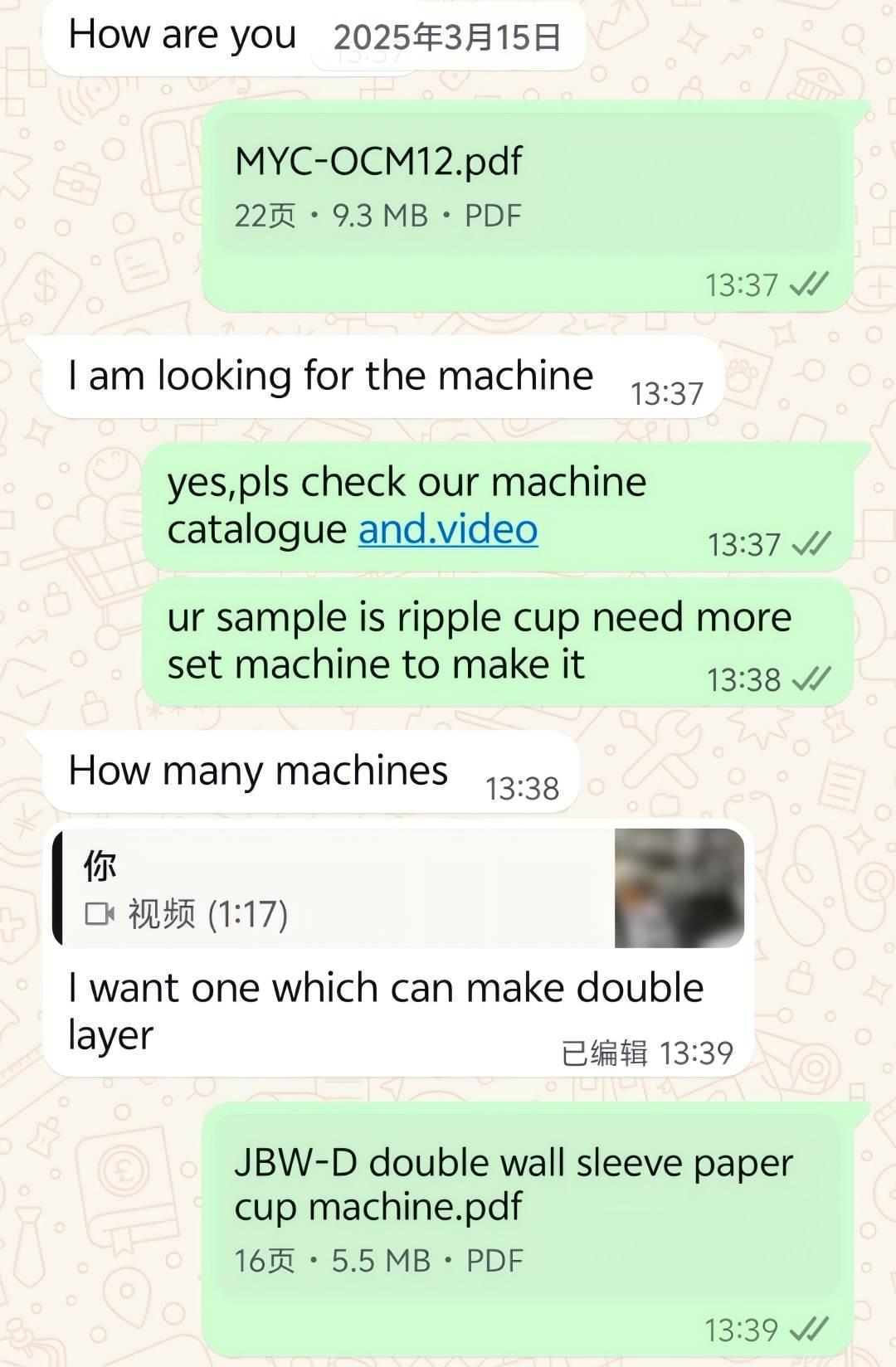This screenshot has height=1367, width=896.
Task: Follow the and.video link
Action: (x=448, y=530)
